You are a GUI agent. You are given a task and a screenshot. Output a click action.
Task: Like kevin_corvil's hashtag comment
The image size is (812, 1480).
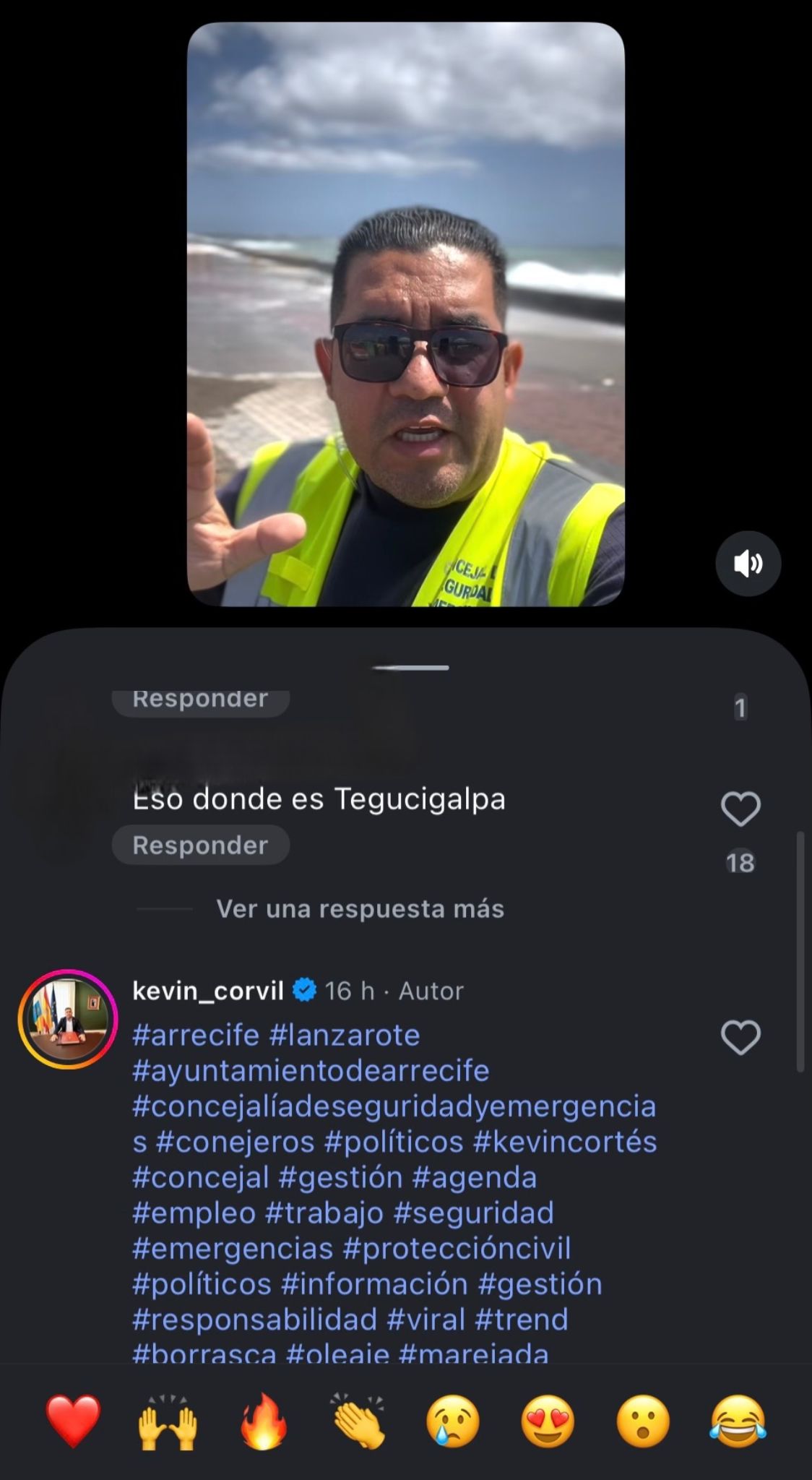coord(740,1038)
